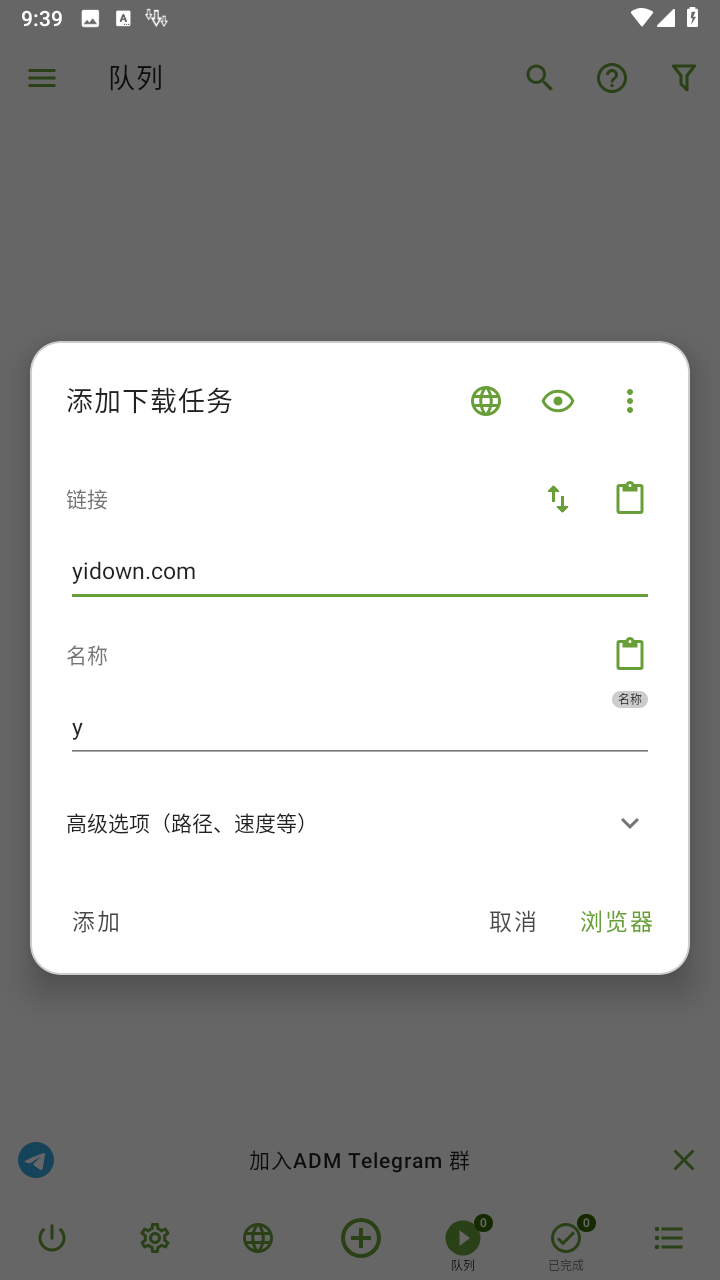
Task: Paste clipboard into the 名称 field
Action: pos(630,654)
